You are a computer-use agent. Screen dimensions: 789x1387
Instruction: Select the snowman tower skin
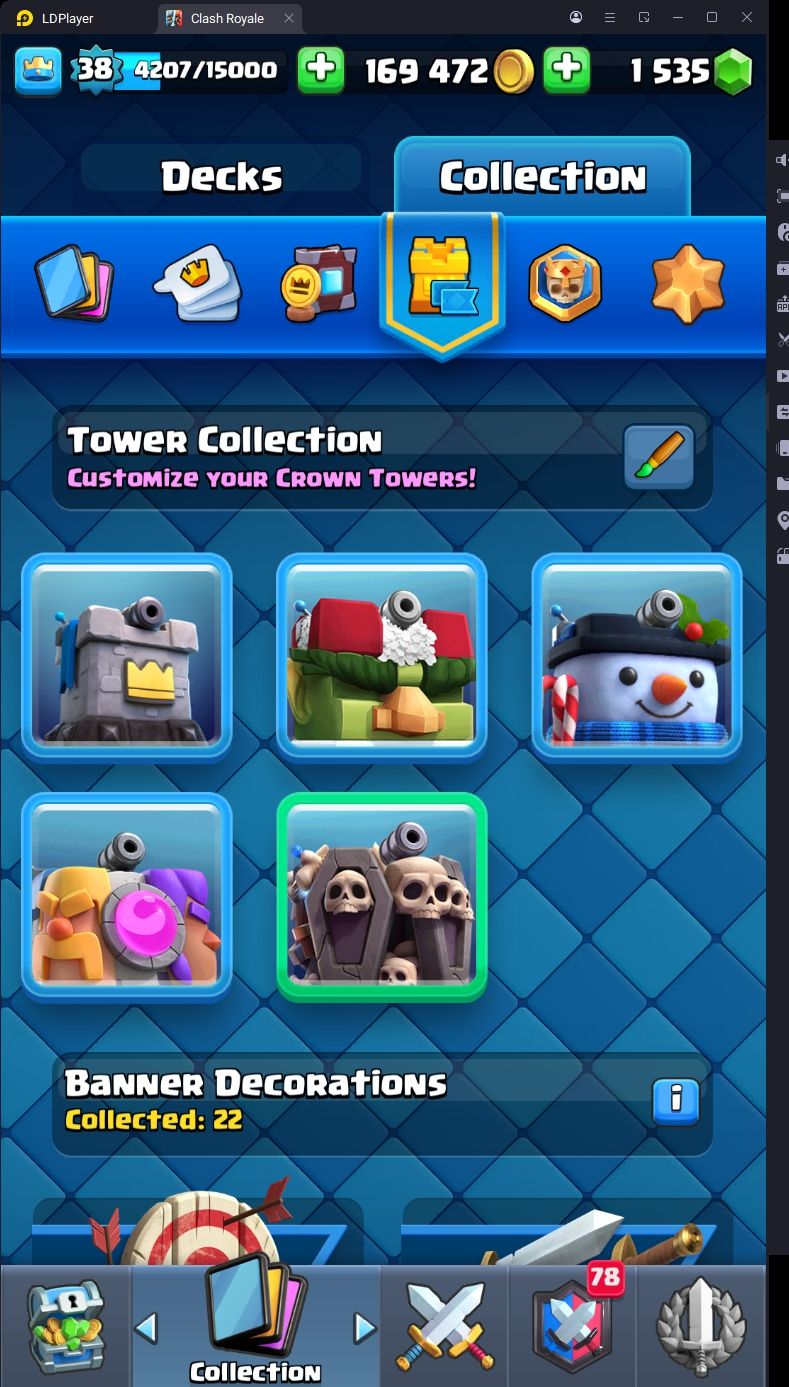pos(636,657)
